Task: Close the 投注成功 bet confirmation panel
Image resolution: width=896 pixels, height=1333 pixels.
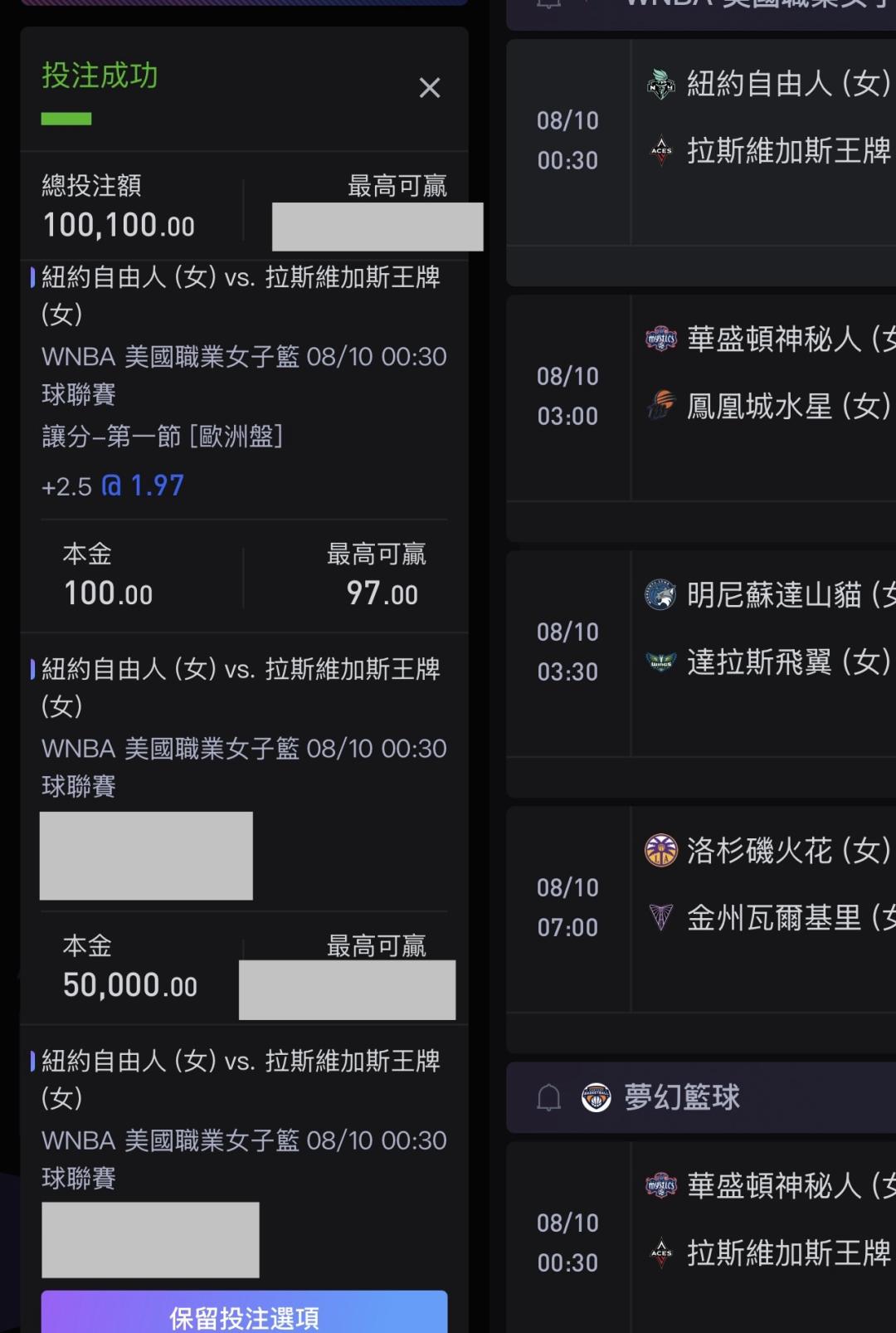Action: [430, 88]
